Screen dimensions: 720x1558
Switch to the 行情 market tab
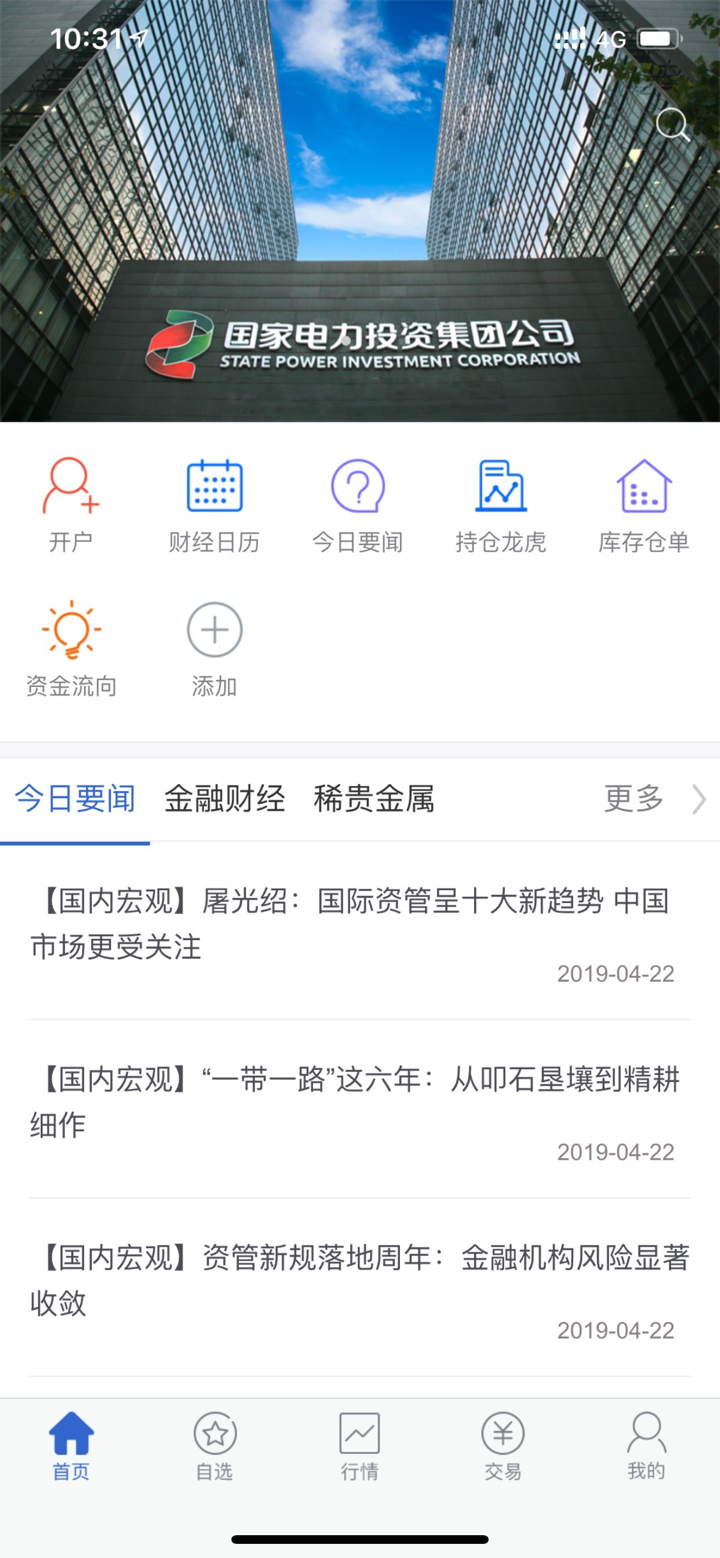coord(359,1446)
